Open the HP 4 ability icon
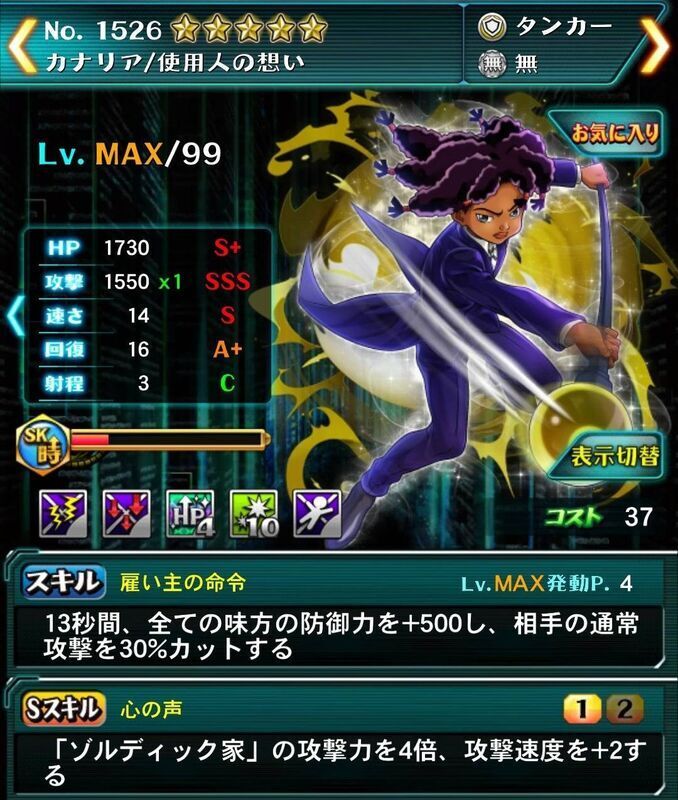The width and height of the screenshot is (678, 800). pyautogui.click(x=190, y=514)
